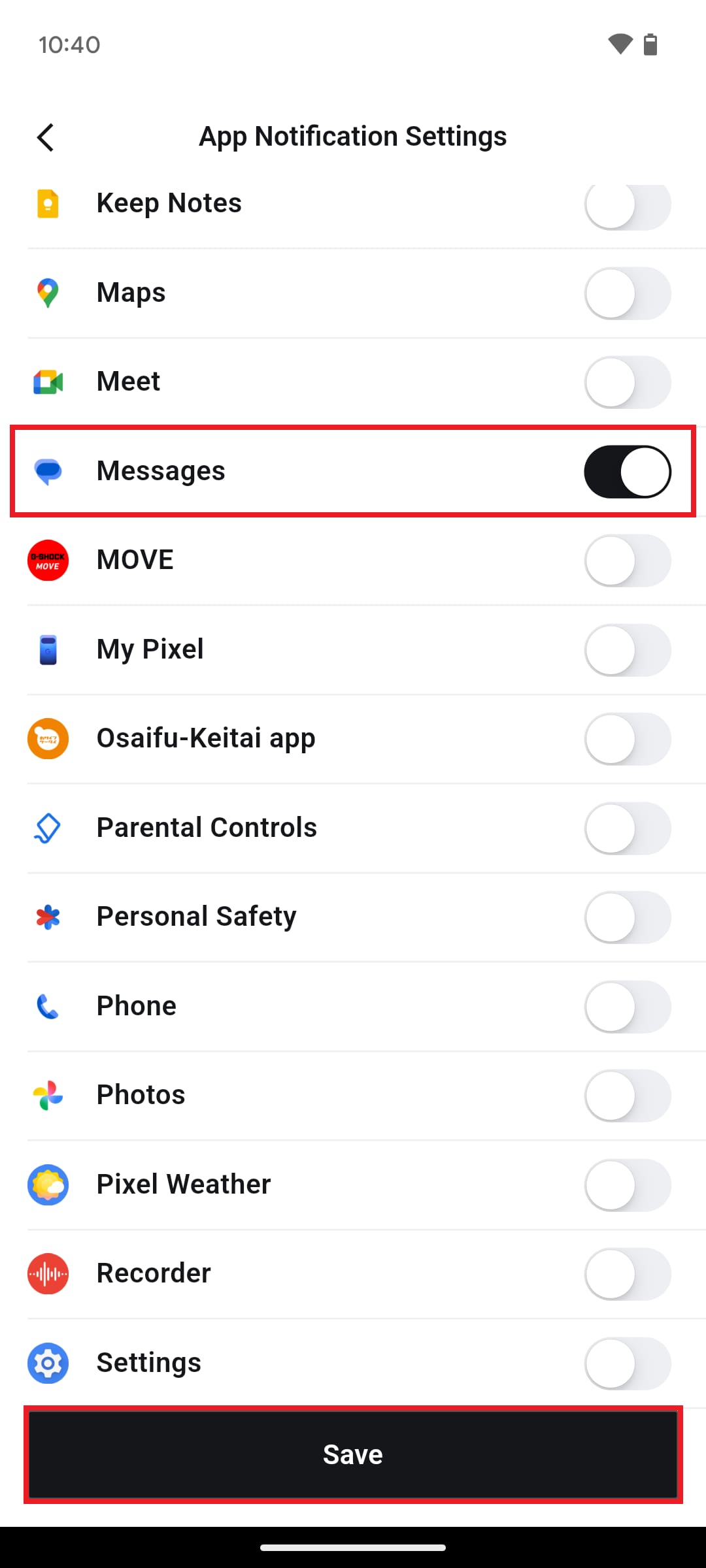The height and width of the screenshot is (1568, 706).
Task: Turn off the Messages toggle
Action: pyautogui.click(x=627, y=472)
